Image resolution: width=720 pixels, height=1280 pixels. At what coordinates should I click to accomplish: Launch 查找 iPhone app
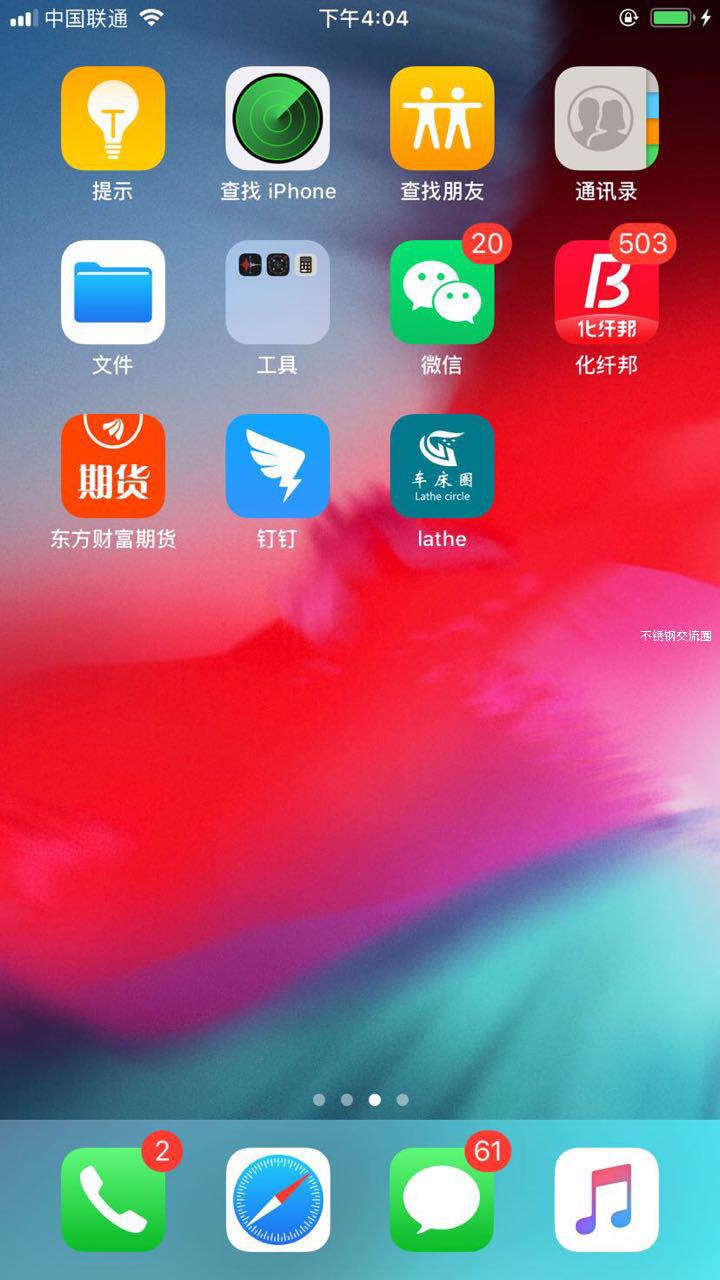click(x=278, y=118)
